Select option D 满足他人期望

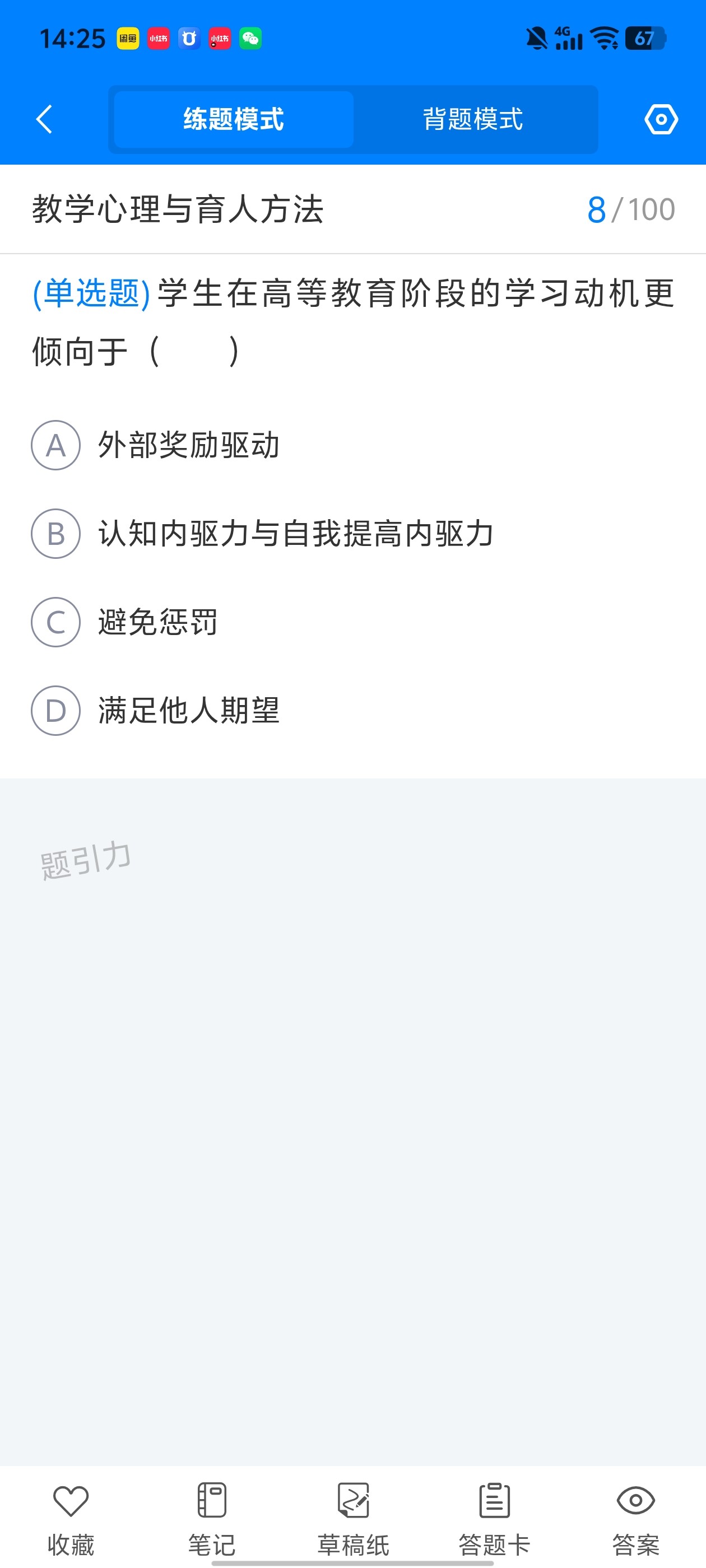(156, 710)
